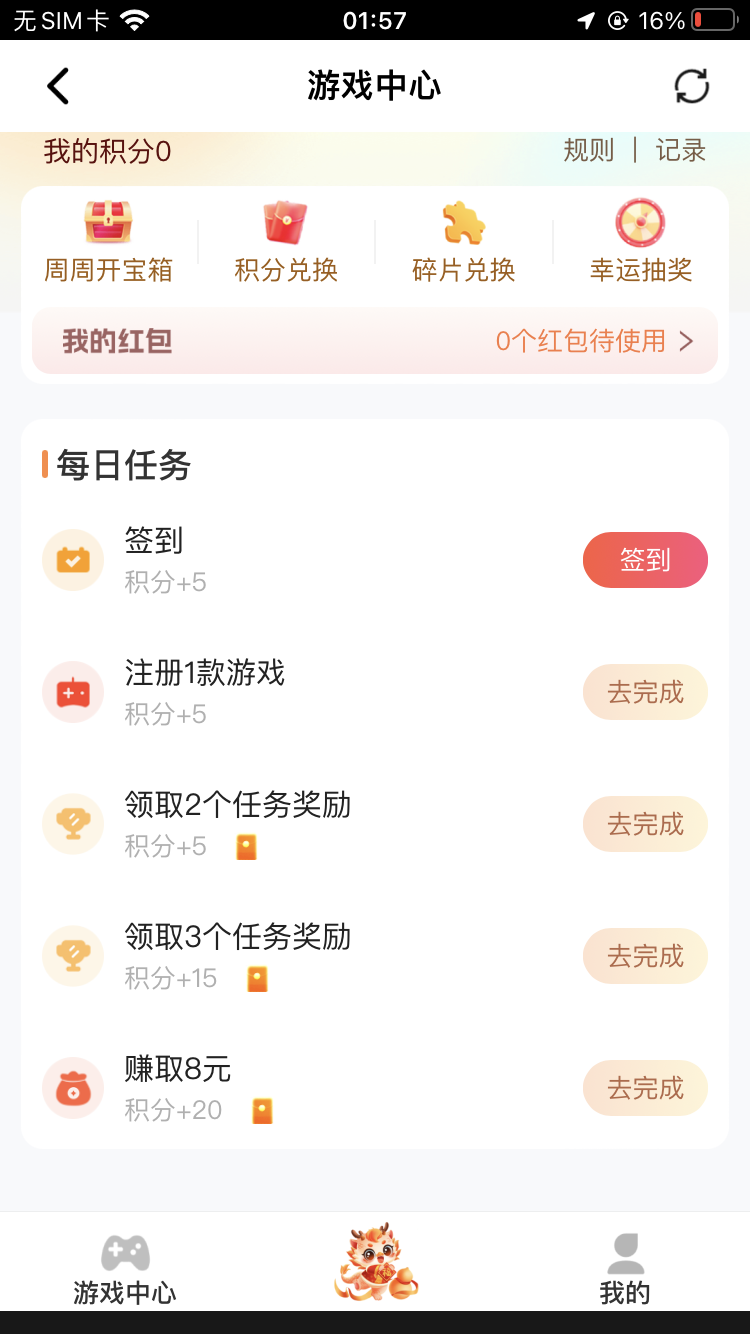Go back using the top-left arrow
The height and width of the screenshot is (1334, 750).
pos(57,86)
